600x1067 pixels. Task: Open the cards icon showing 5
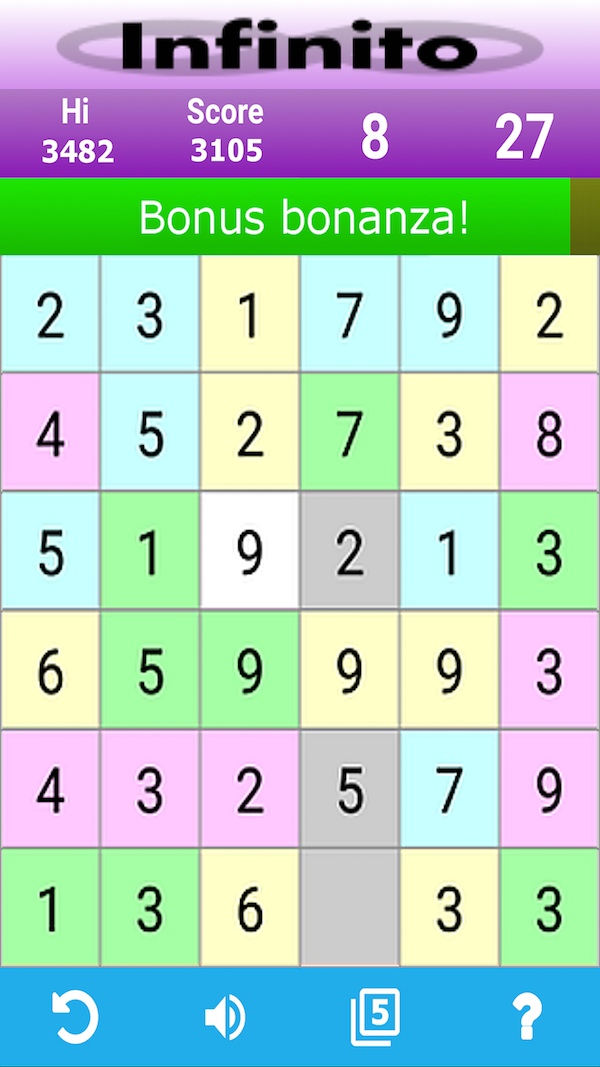click(375, 1017)
